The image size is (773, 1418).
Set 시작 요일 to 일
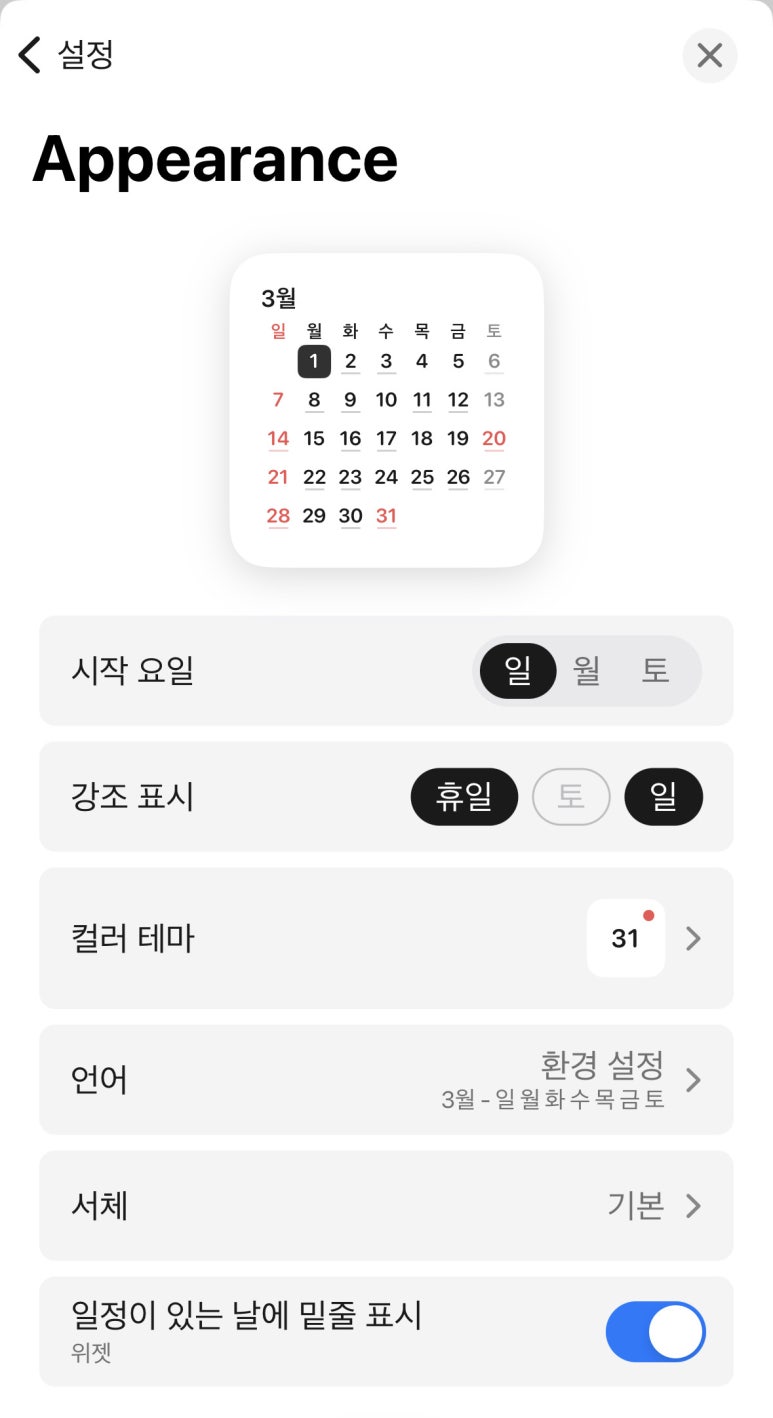pyautogui.click(x=518, y=670)
